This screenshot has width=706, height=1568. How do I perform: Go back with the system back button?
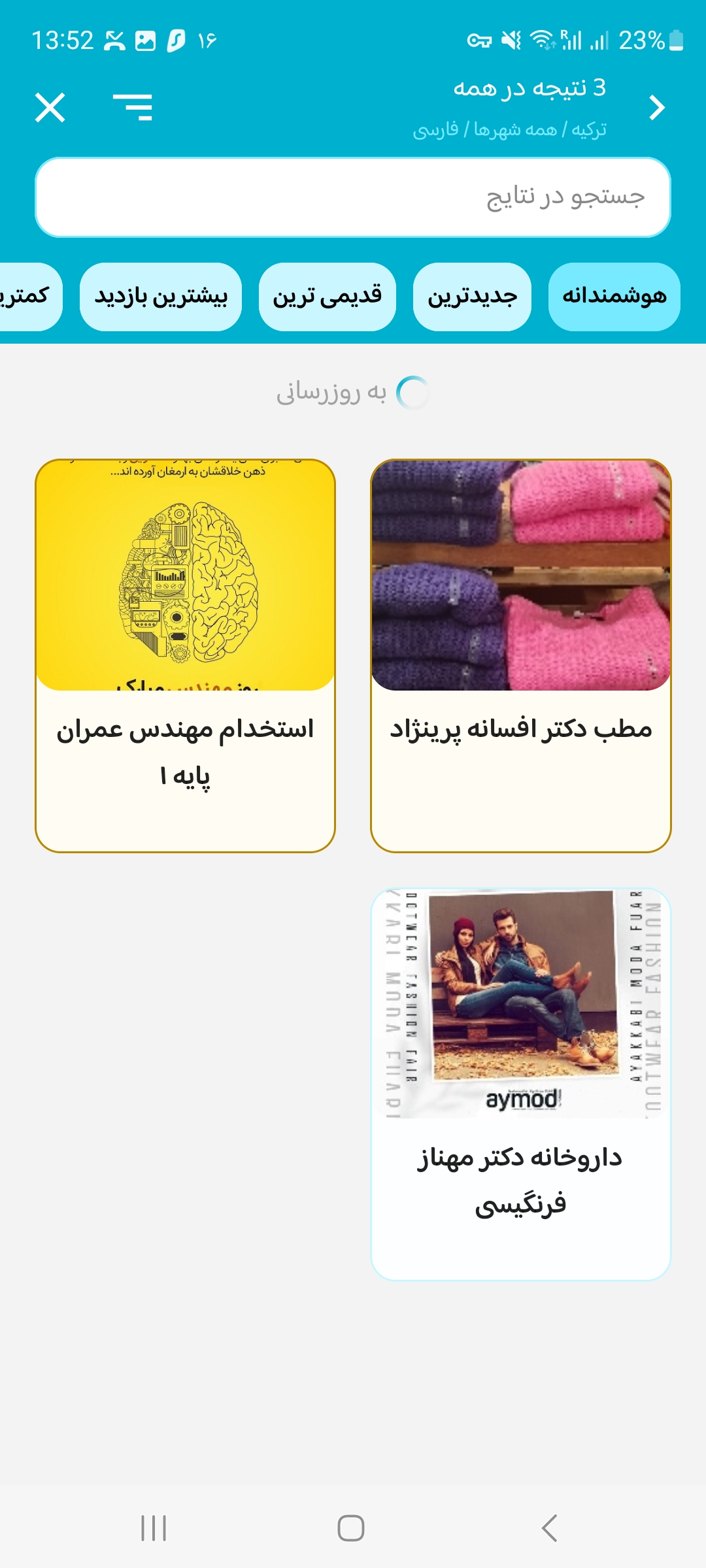coord(550,1528)
